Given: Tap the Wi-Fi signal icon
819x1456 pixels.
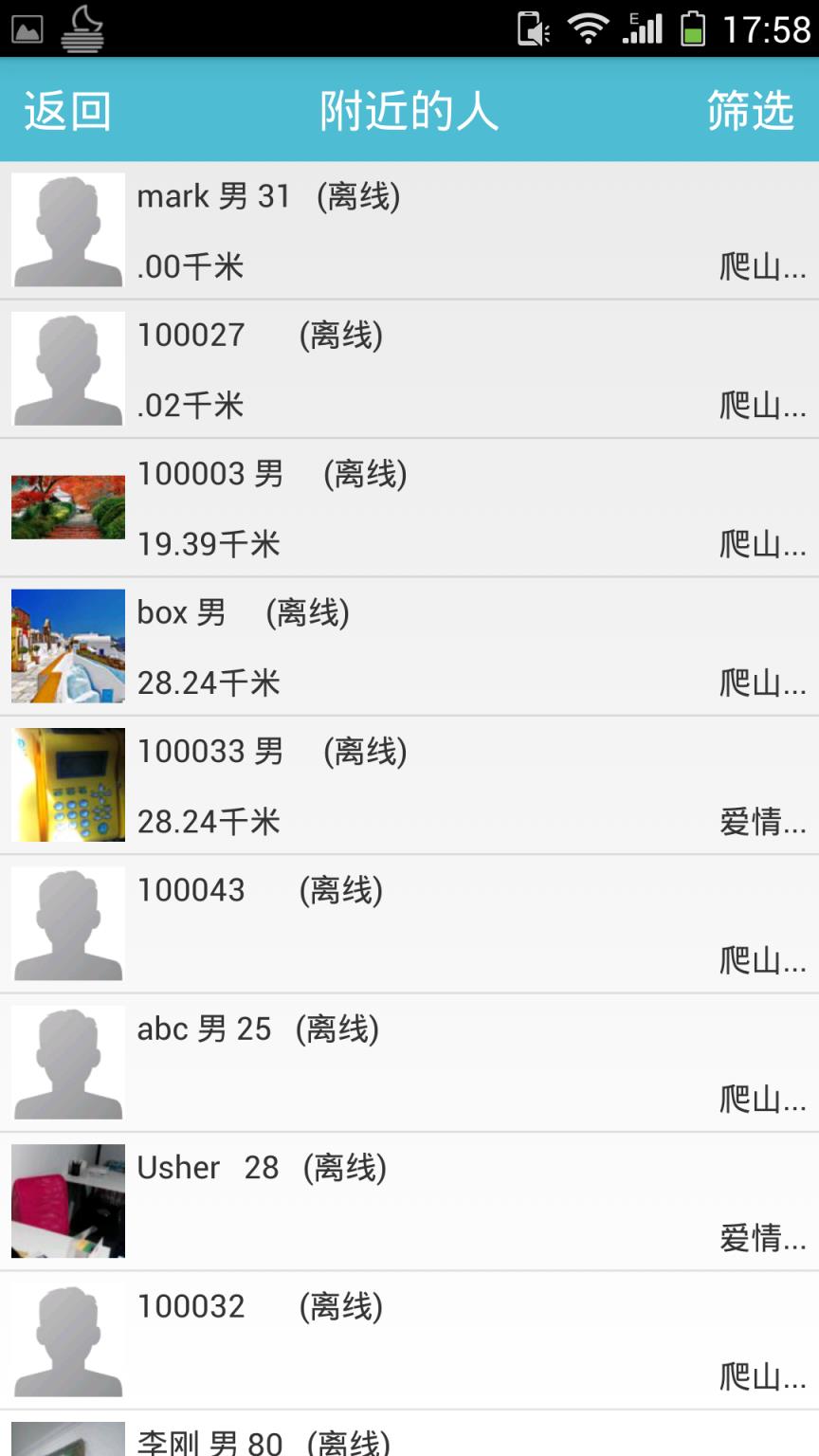Looking at the screenshot, I should [589, 29].
